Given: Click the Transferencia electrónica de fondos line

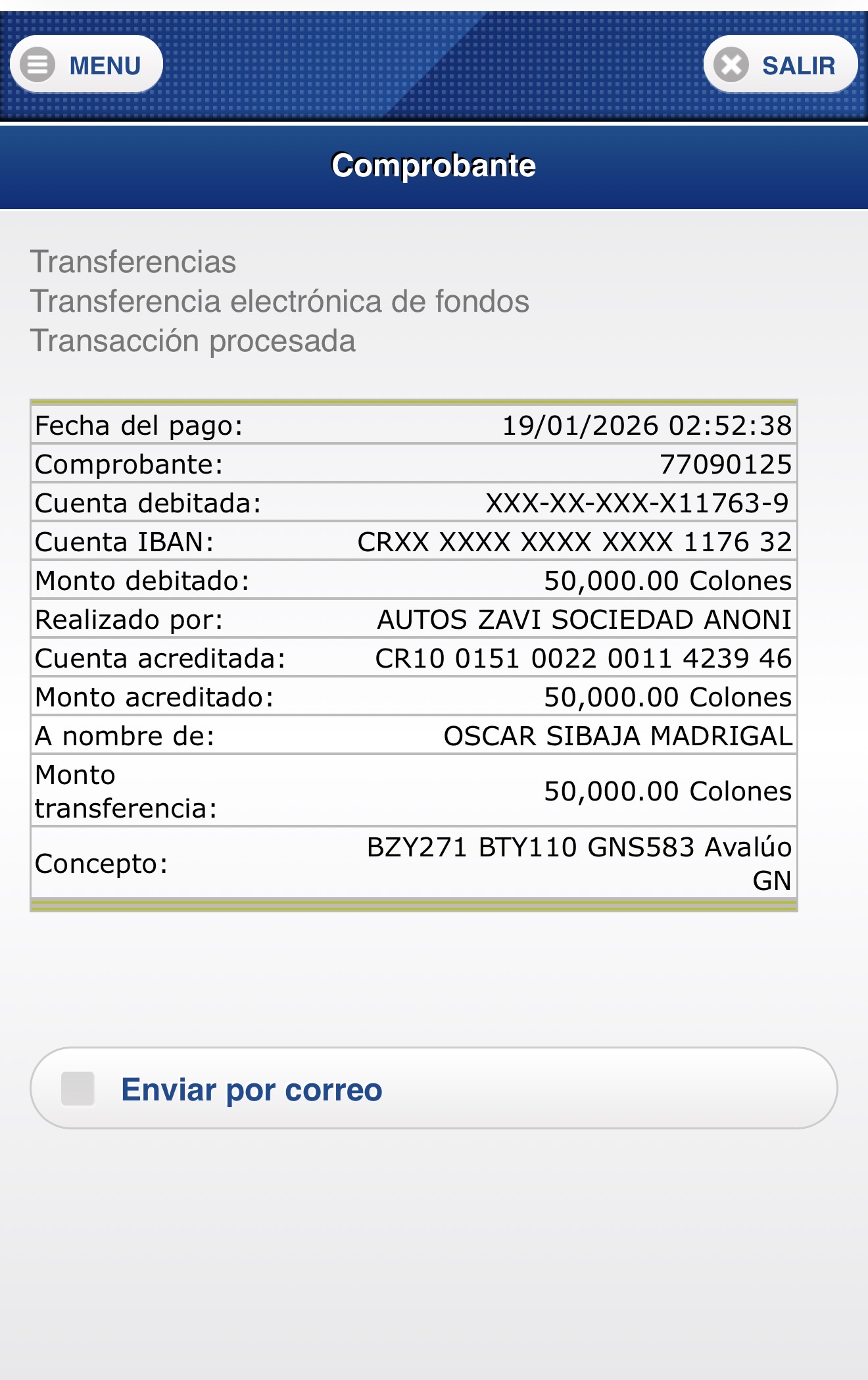Looking at the screenshot, I should click(279, 301).
